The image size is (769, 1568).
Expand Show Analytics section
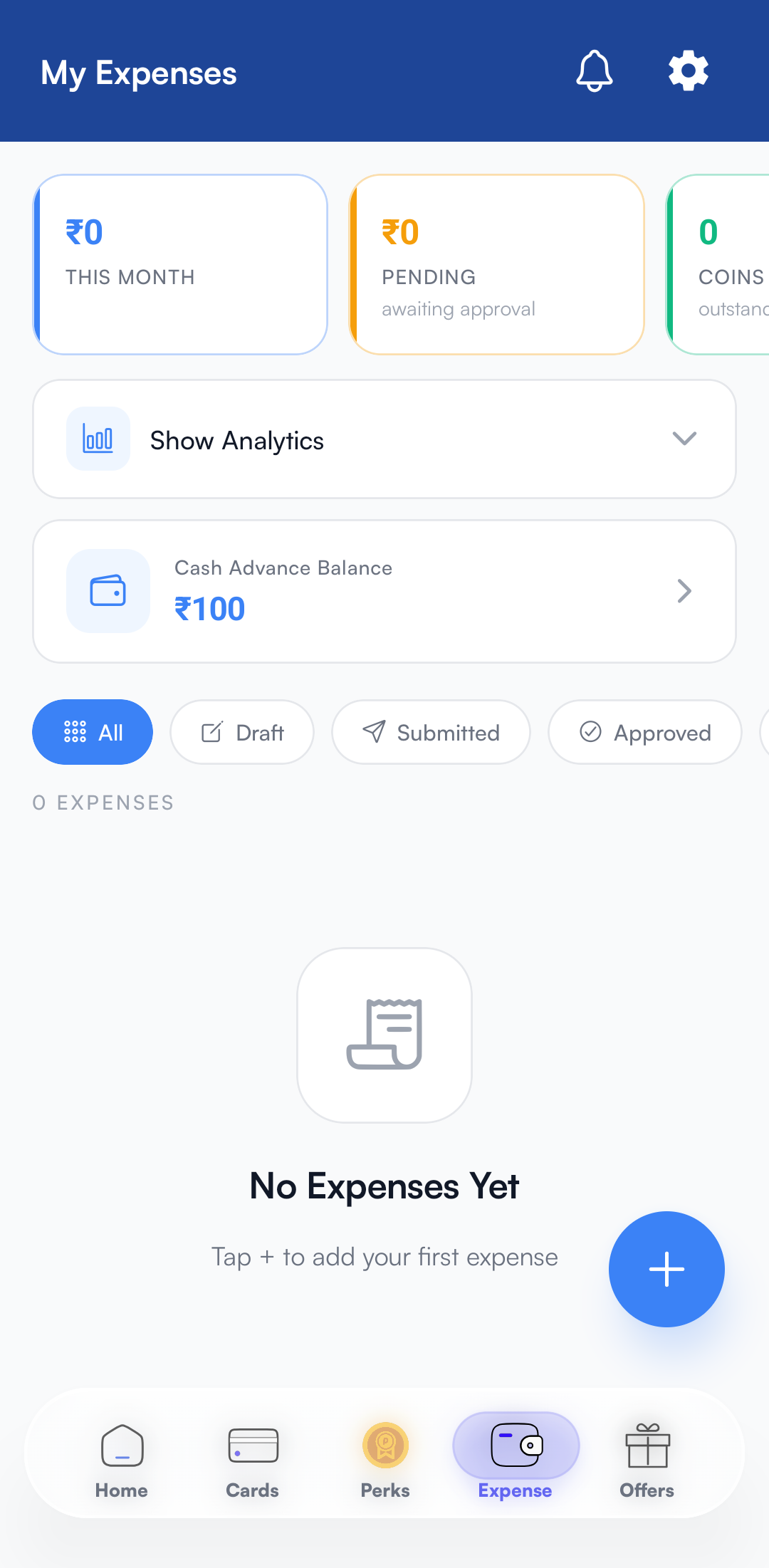pos(384,439)
